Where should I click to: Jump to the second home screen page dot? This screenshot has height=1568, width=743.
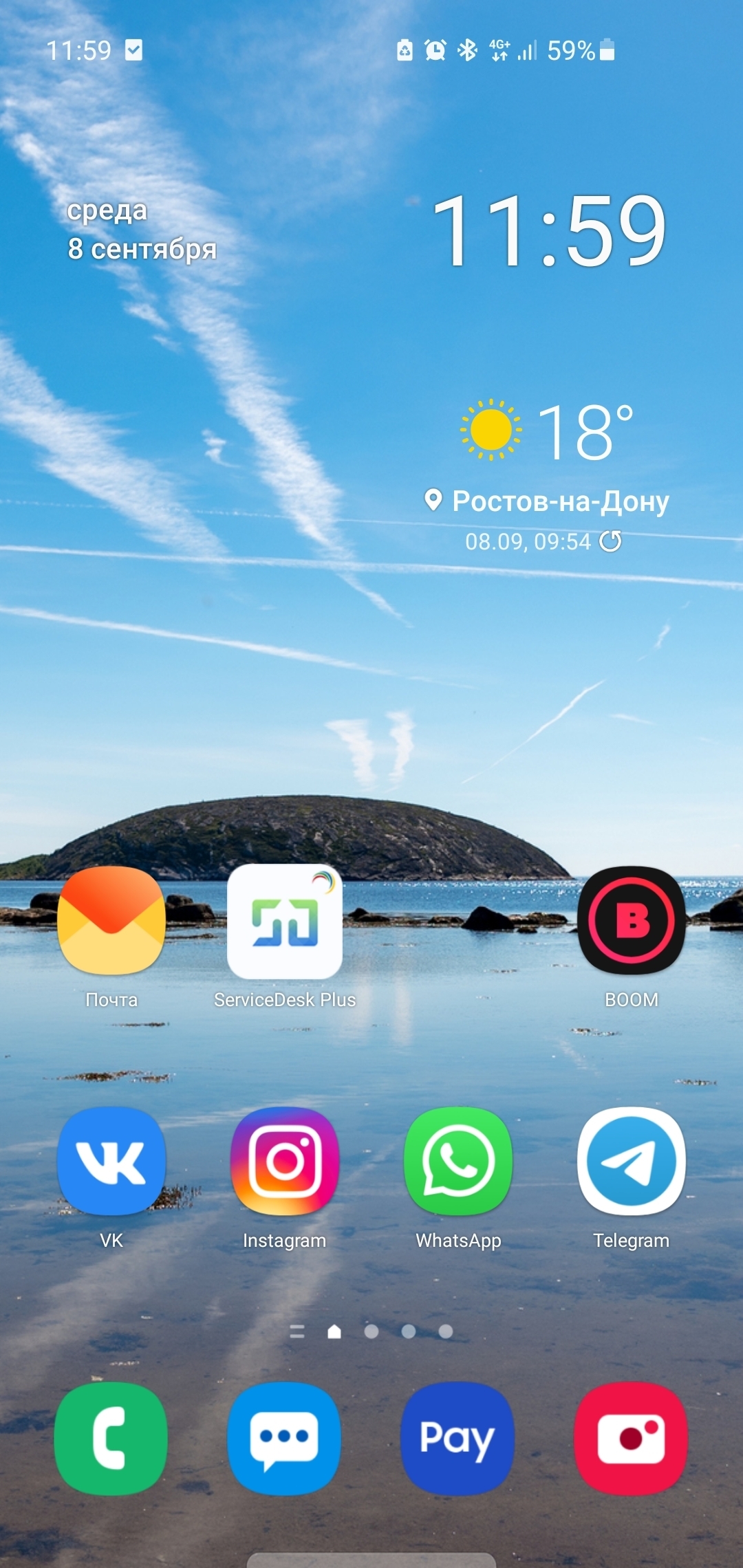(371, 1331)
